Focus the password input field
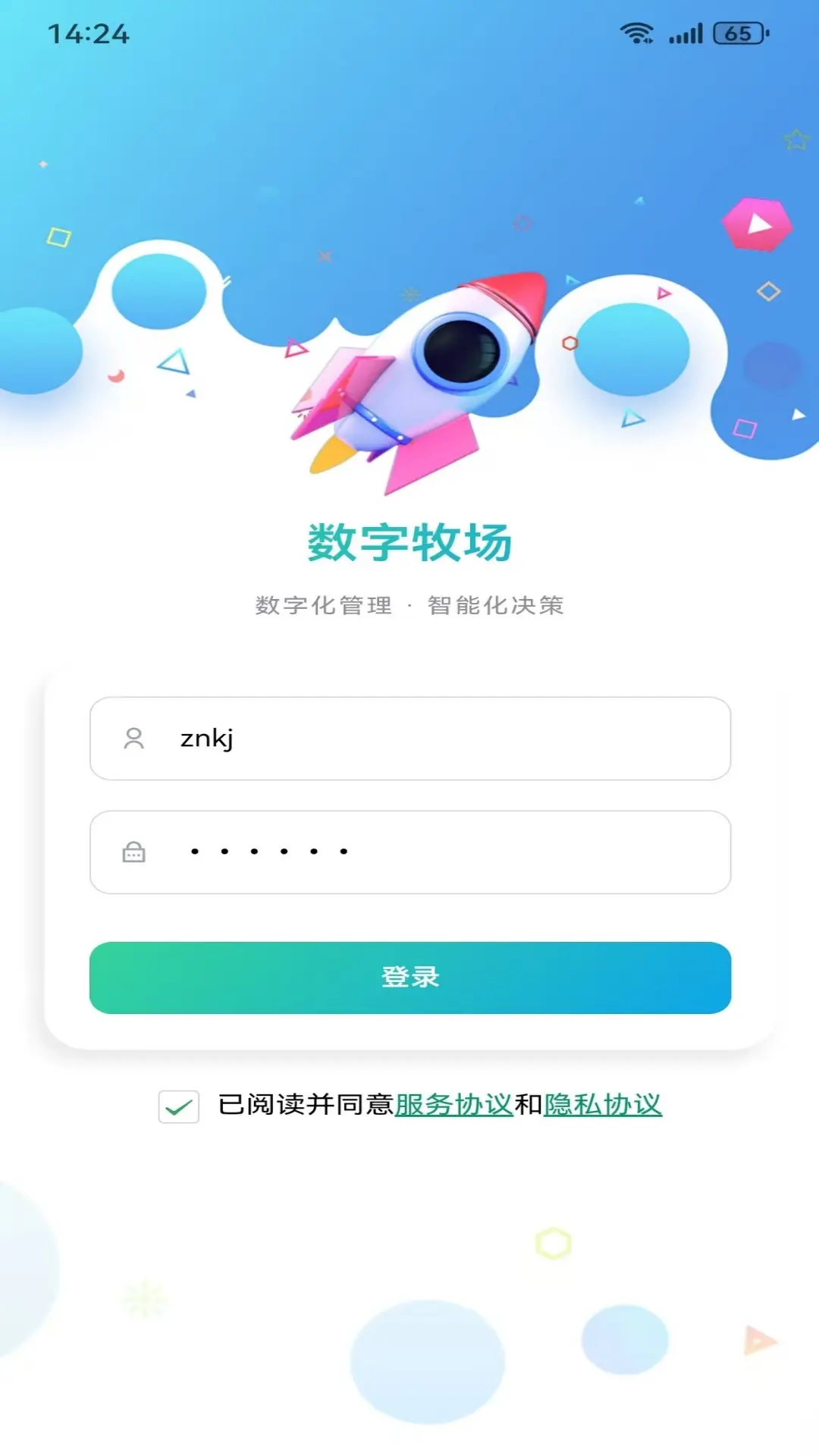Image resolution: width=819 pixels, height=1456 pixels. (x=410, y=852)
